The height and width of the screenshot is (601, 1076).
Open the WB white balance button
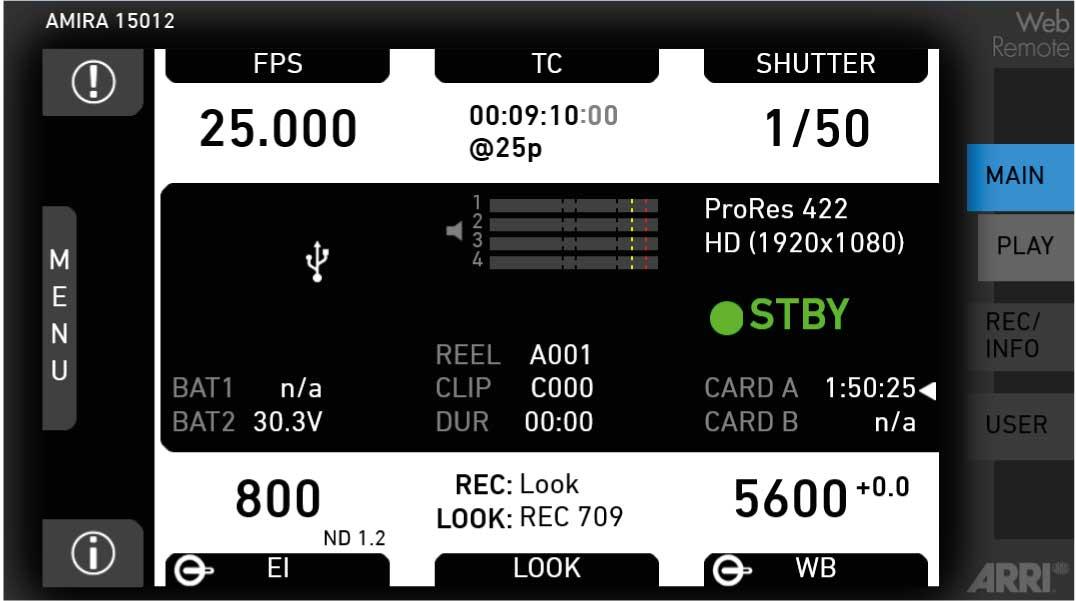pos(815,569)
